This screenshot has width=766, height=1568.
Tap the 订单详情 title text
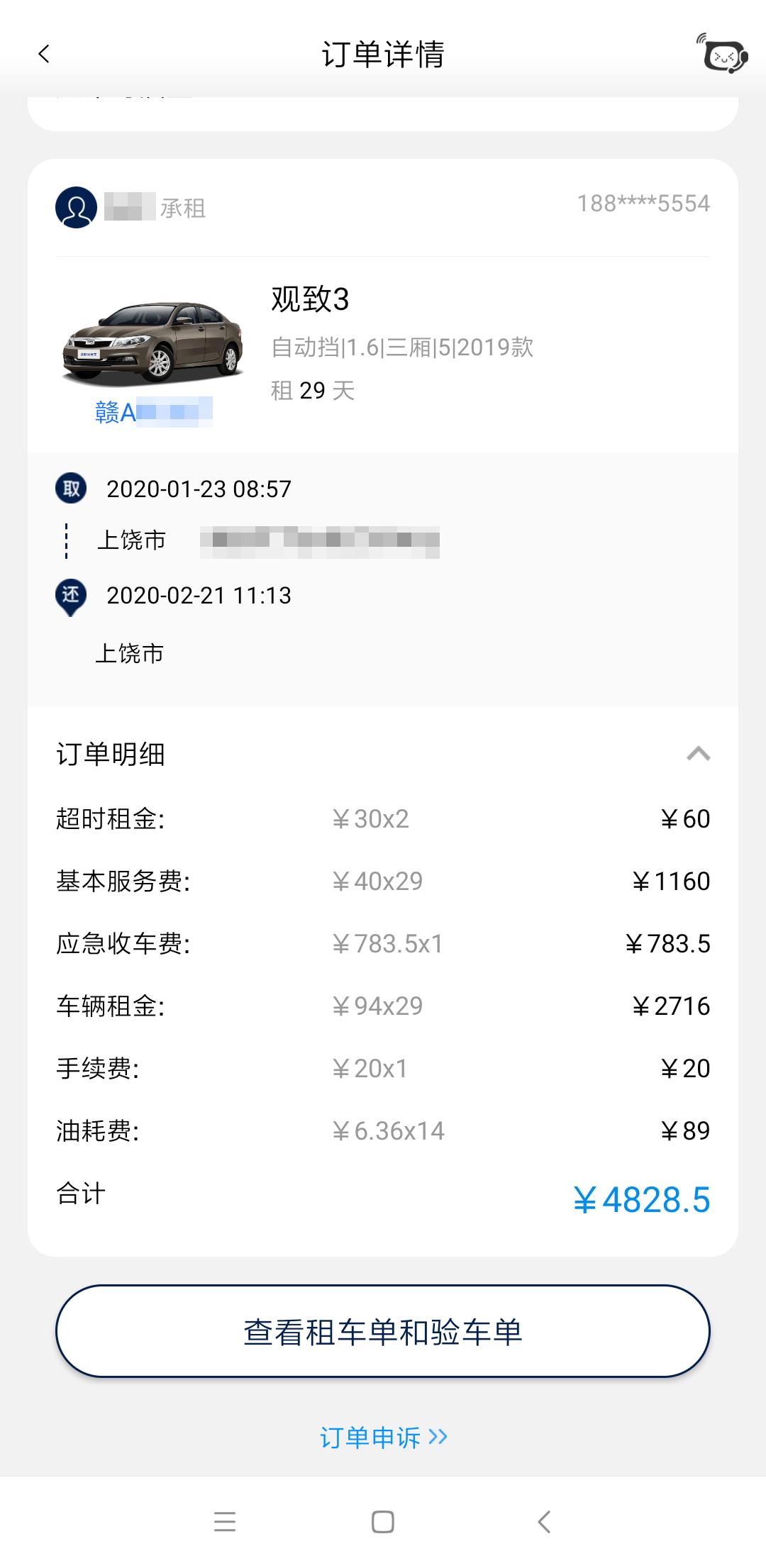(x=383, y=55)
